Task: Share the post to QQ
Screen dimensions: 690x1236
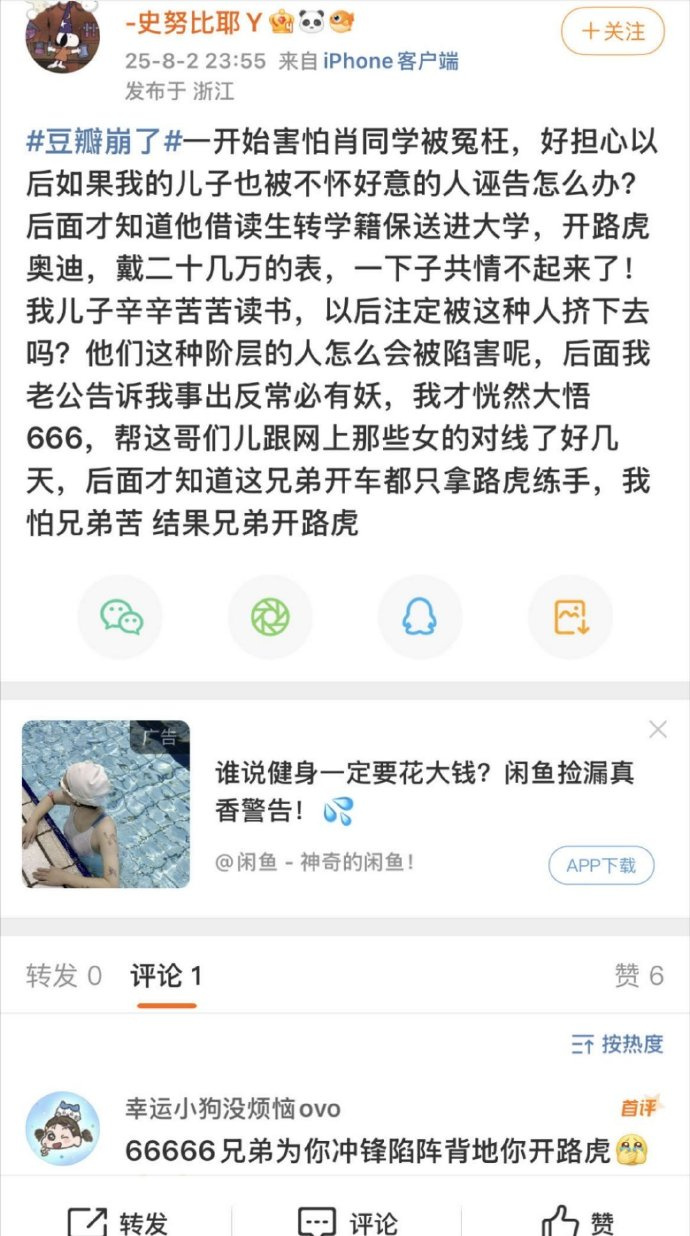Action: pyautogui.click(x=419, y=617)
